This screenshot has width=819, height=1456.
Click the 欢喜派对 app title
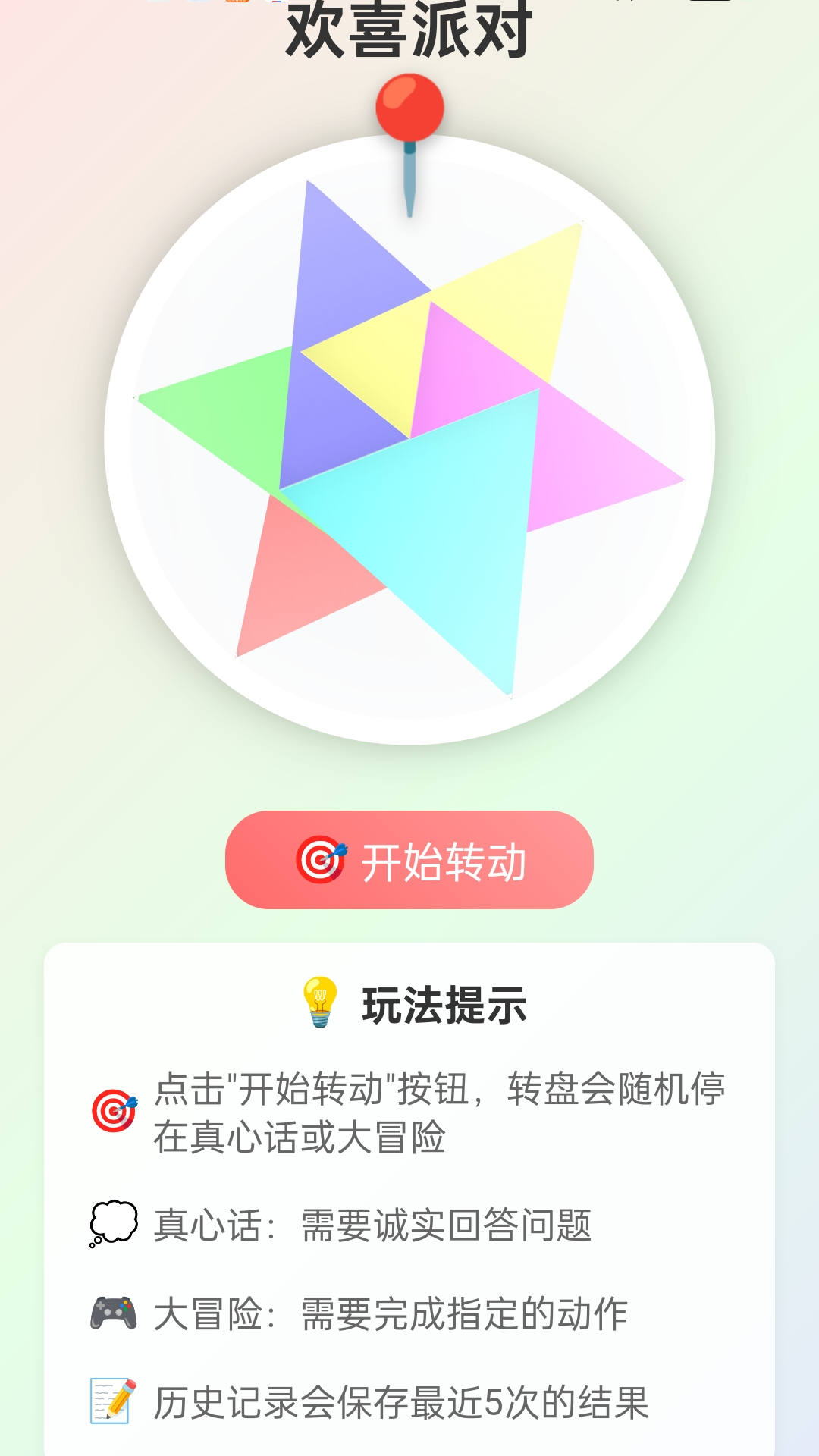click(409, 27)
